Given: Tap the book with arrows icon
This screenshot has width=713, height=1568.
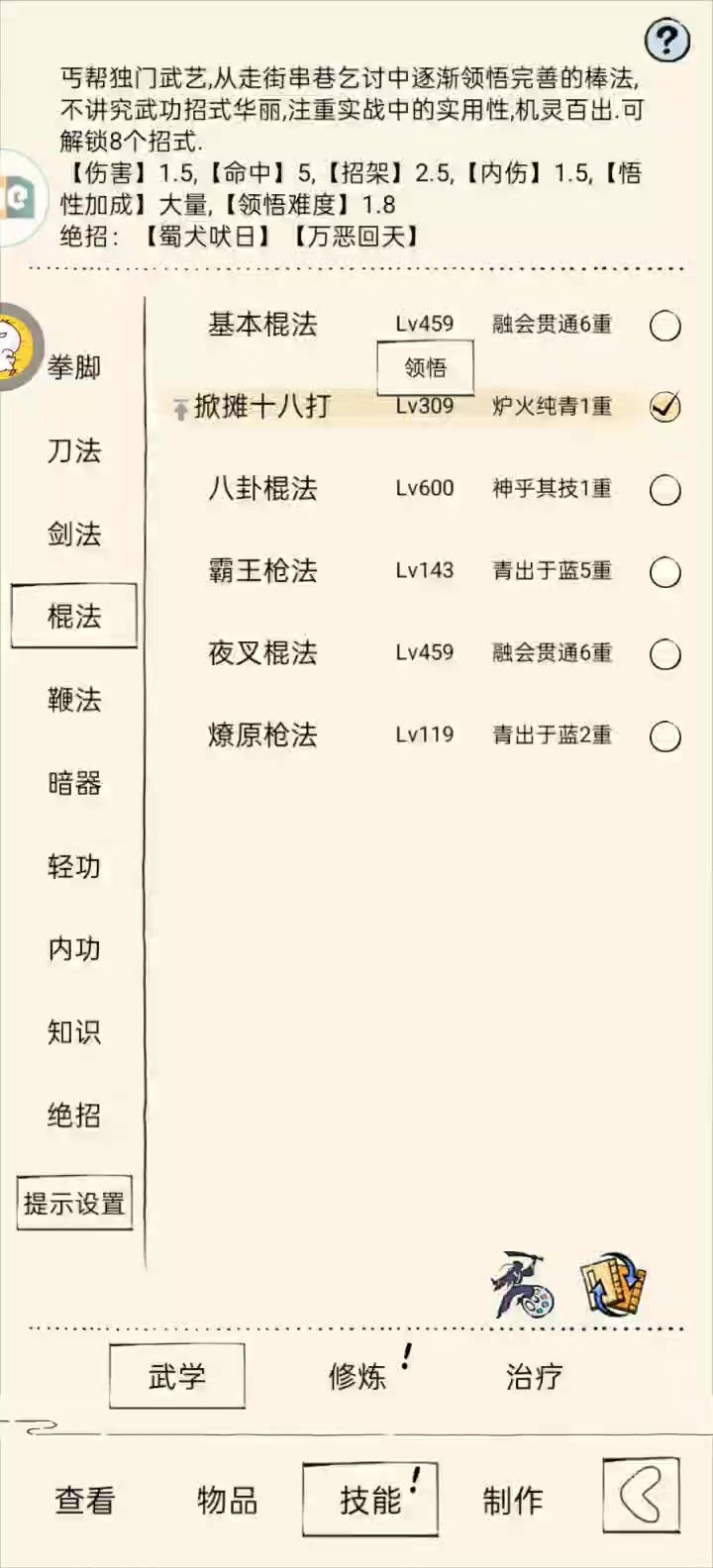Looking at the screenshot, I should 612,1285.
